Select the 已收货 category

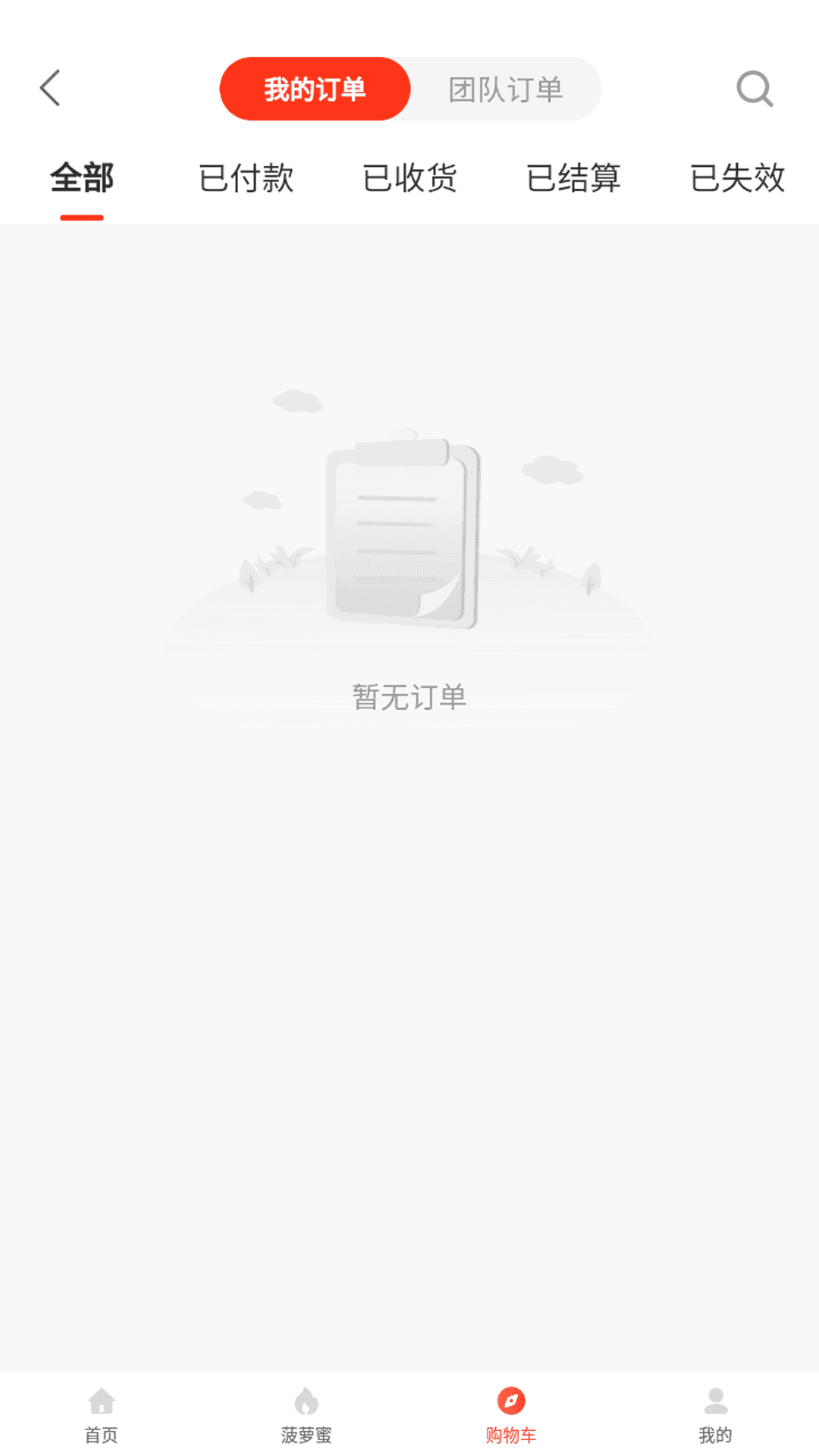[409, 178]
